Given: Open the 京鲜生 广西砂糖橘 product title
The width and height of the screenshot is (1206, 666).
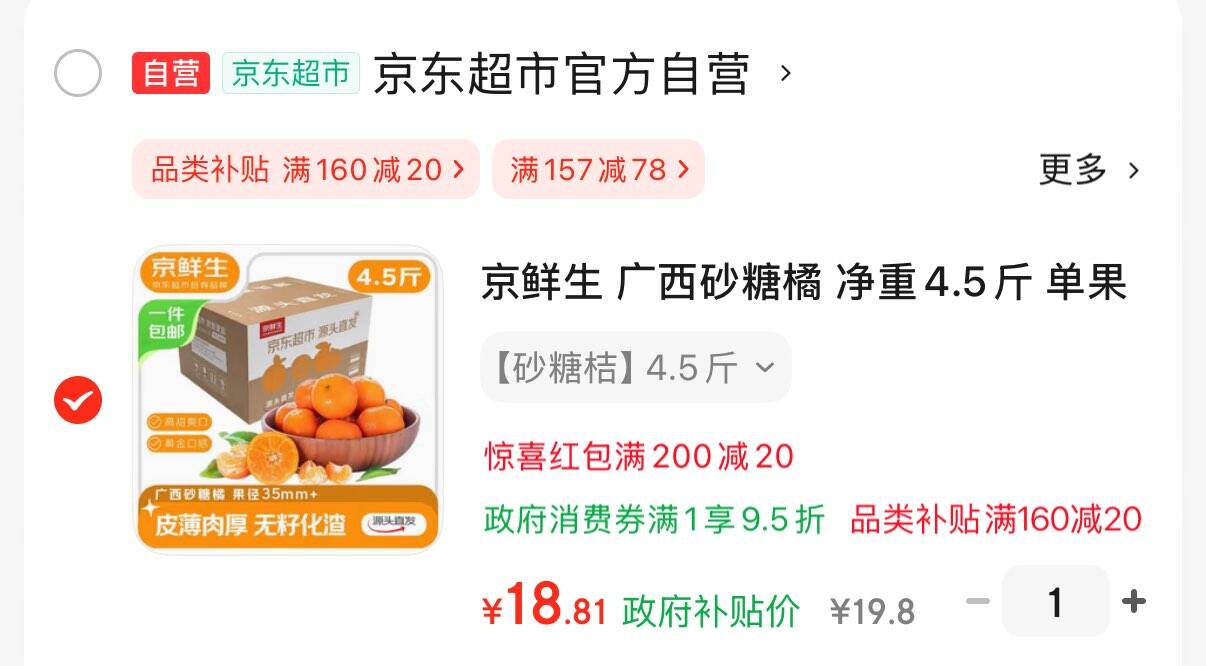Looking at the screenshot, I should (x=804, y=283).
